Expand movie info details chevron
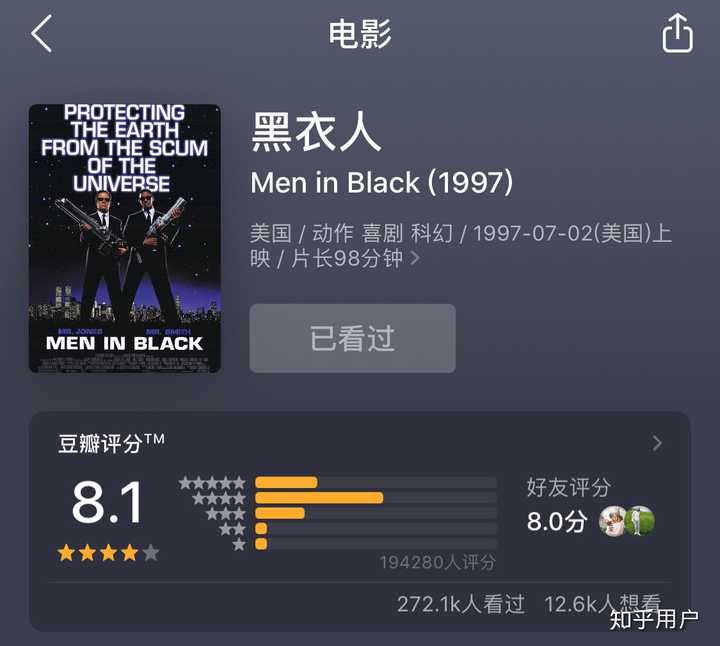 pyautogui.click(x=415, y=259)
